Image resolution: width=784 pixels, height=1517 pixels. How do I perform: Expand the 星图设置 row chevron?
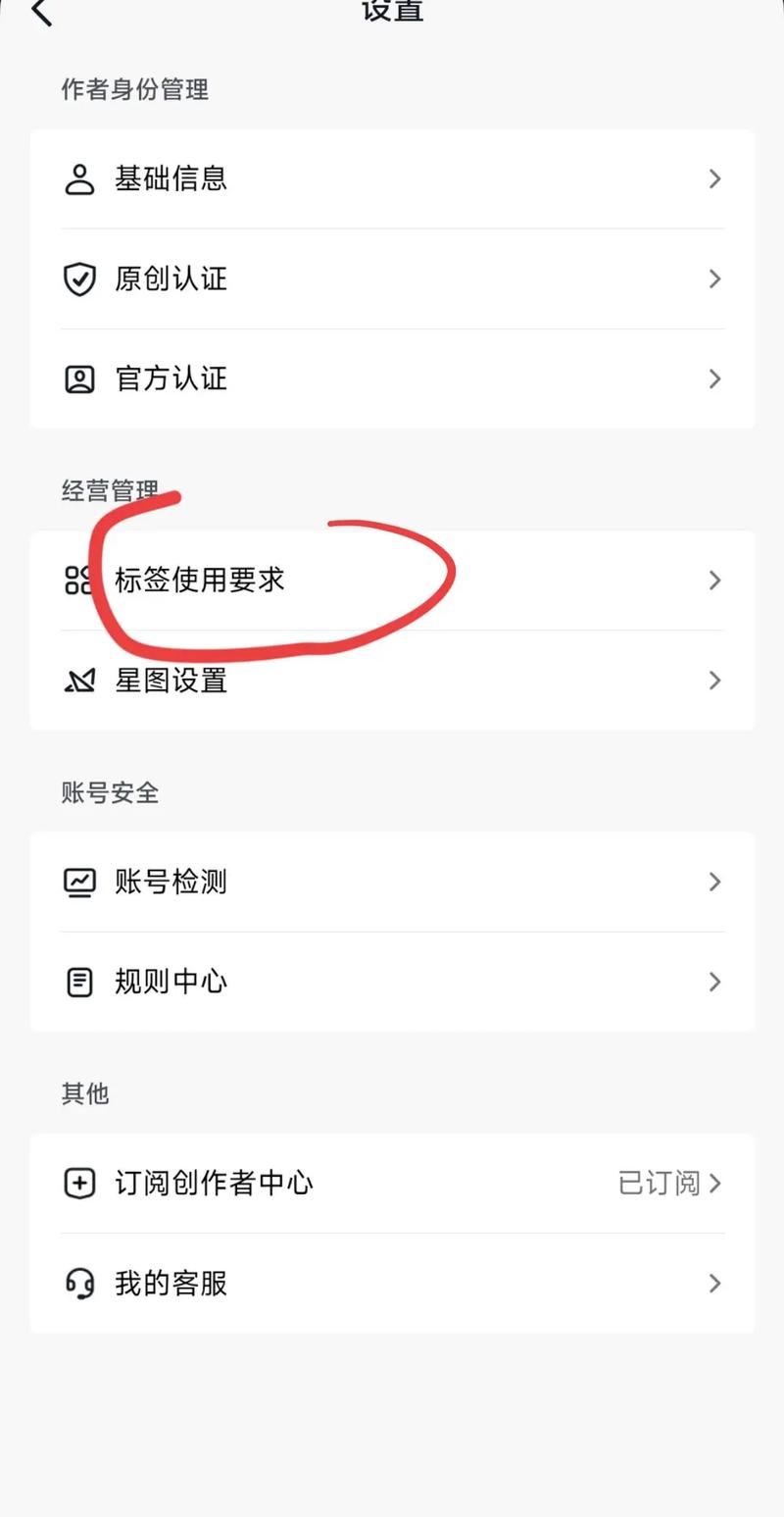pos(714,681)
